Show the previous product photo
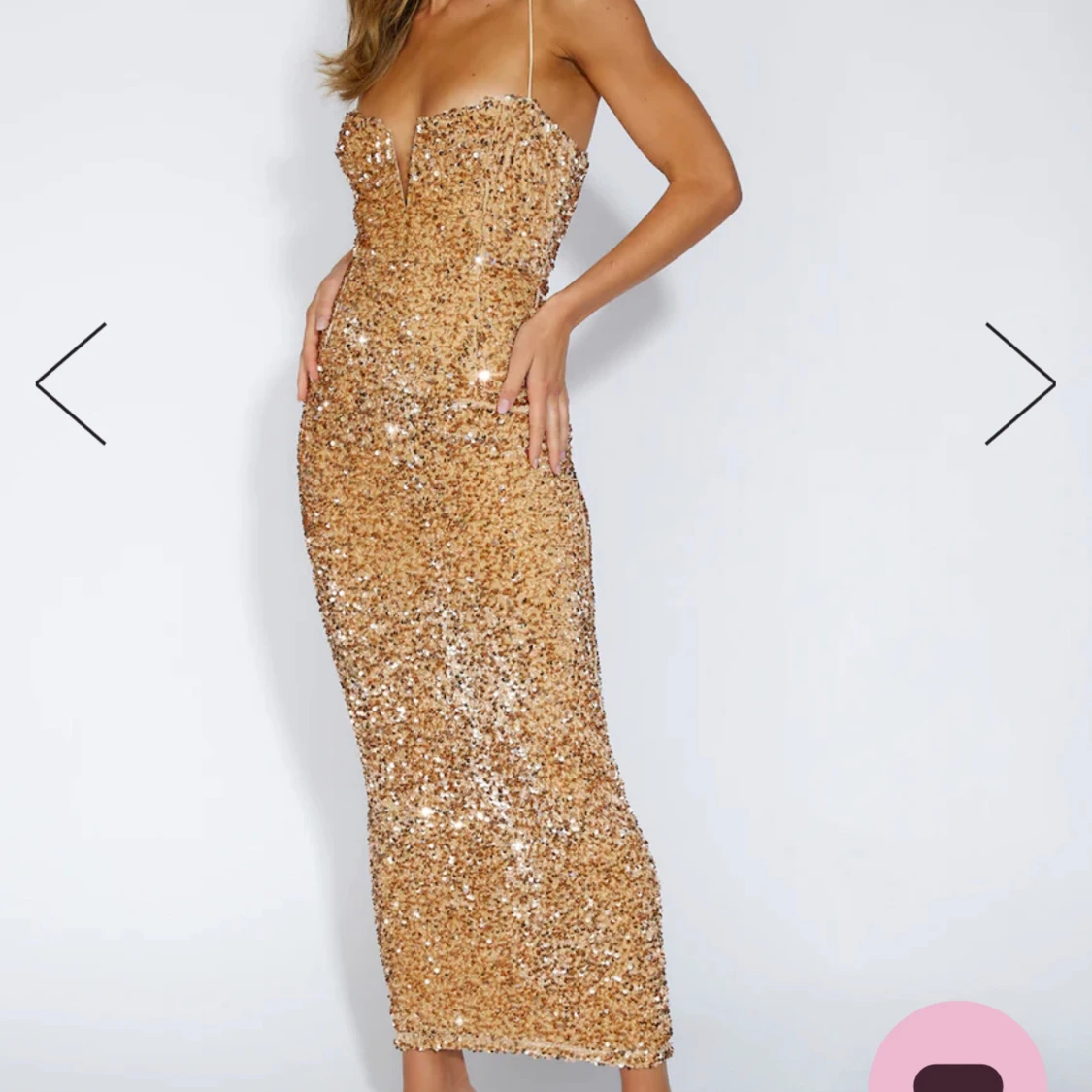Image resolution: width=1092 pixels, height=1092 pixels. pos(71,384)
